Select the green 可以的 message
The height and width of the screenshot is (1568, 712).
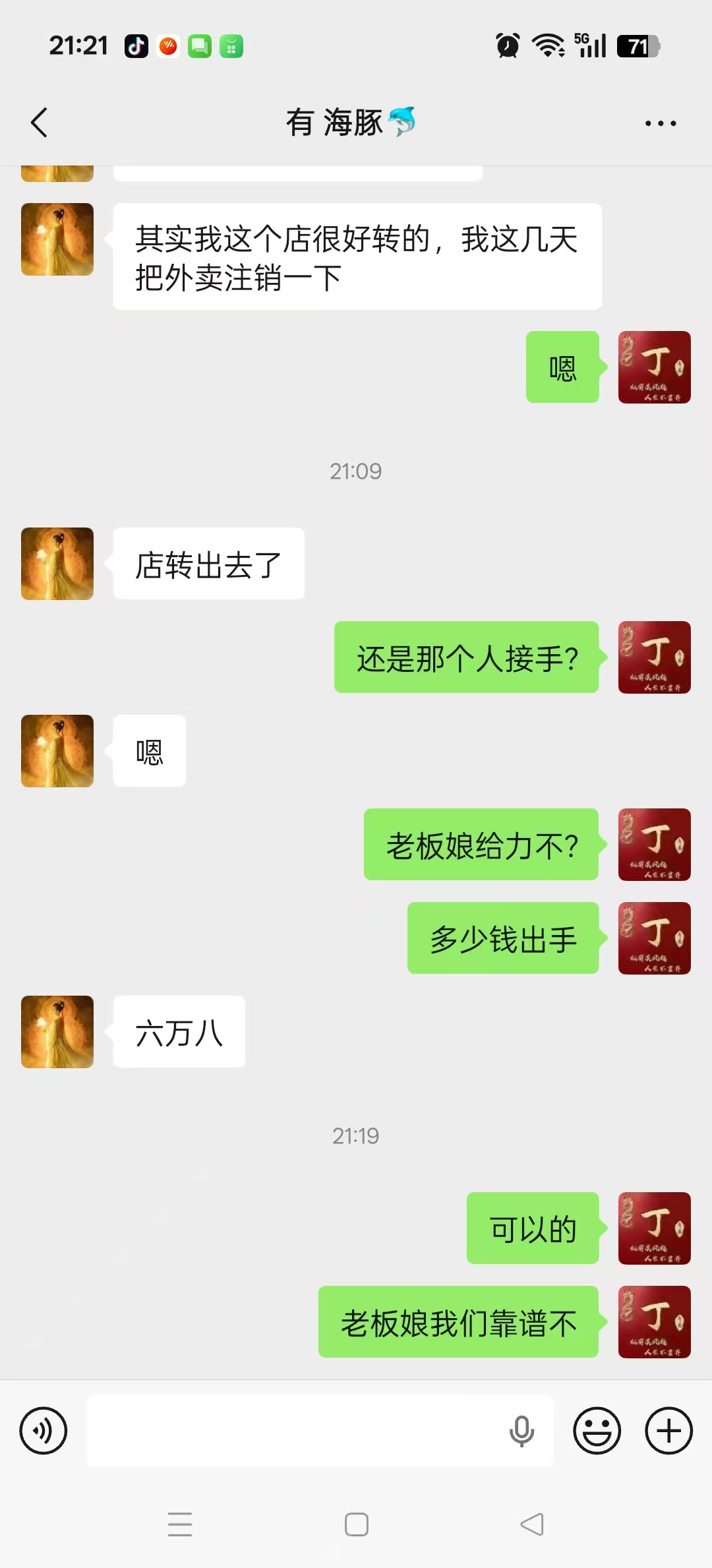click(x=533, y=1228)
